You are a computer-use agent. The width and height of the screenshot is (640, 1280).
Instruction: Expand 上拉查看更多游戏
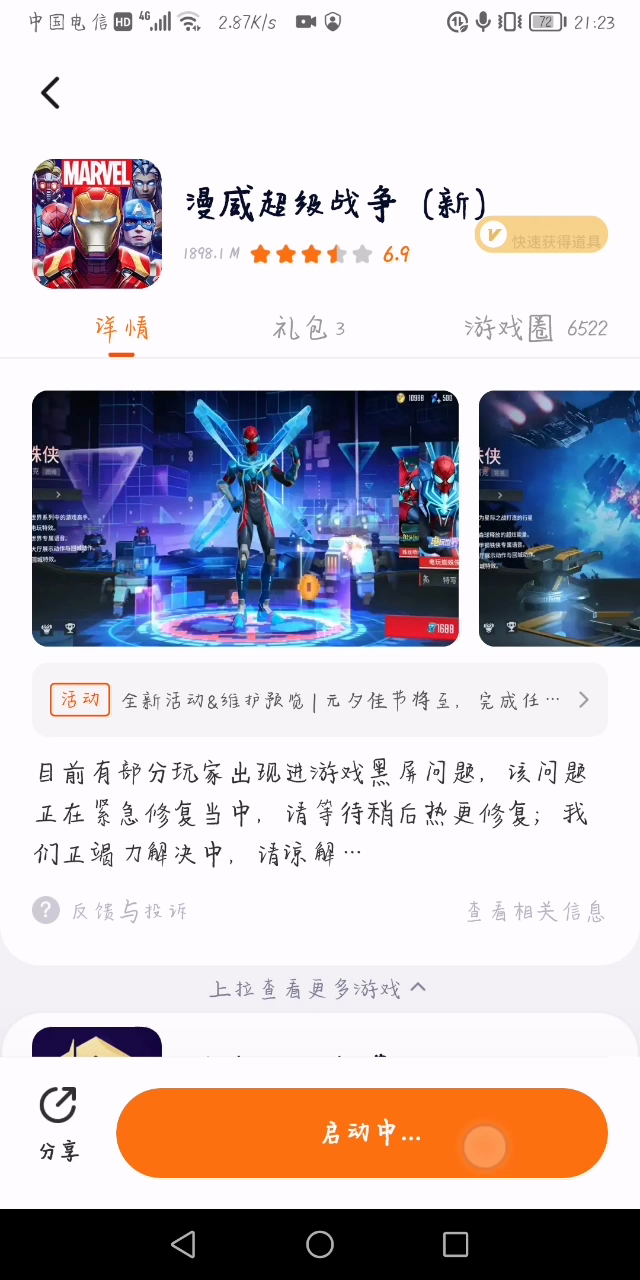[318, 989]
